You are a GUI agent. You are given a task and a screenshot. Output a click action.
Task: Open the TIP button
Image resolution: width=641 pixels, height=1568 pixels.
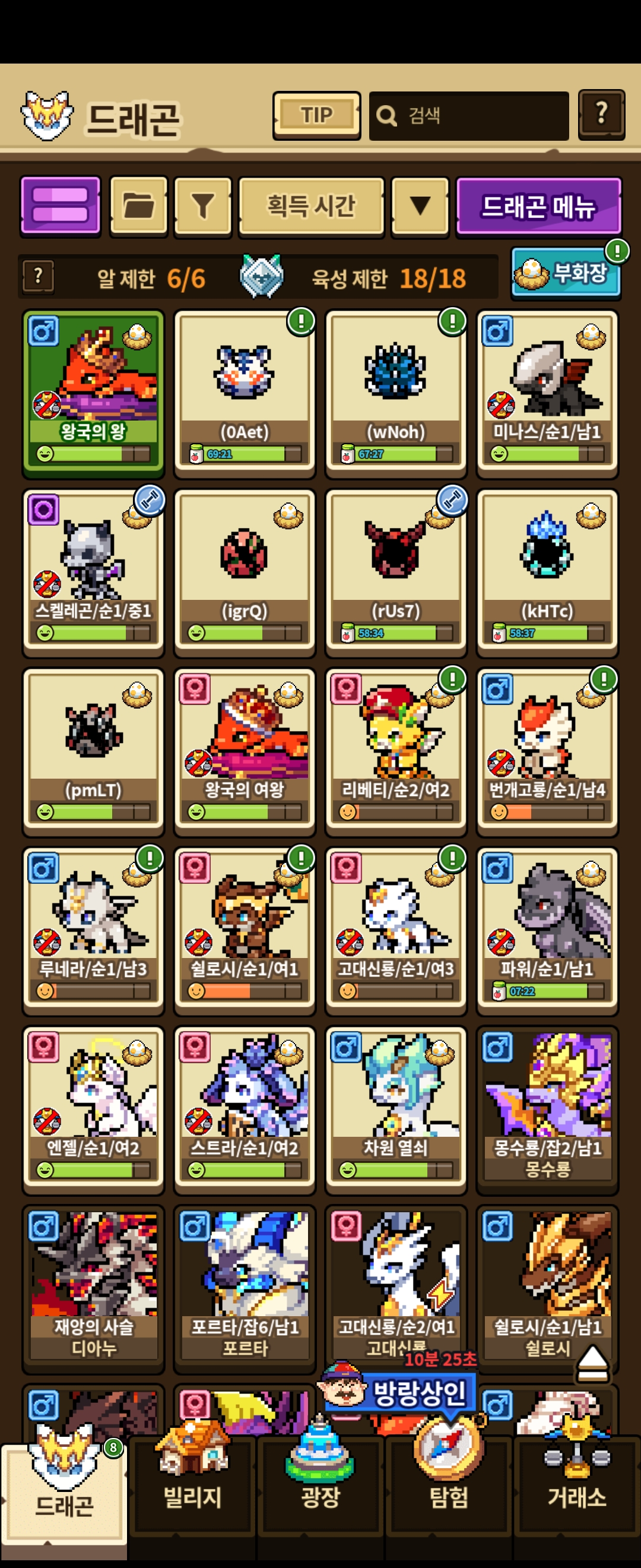316,115
